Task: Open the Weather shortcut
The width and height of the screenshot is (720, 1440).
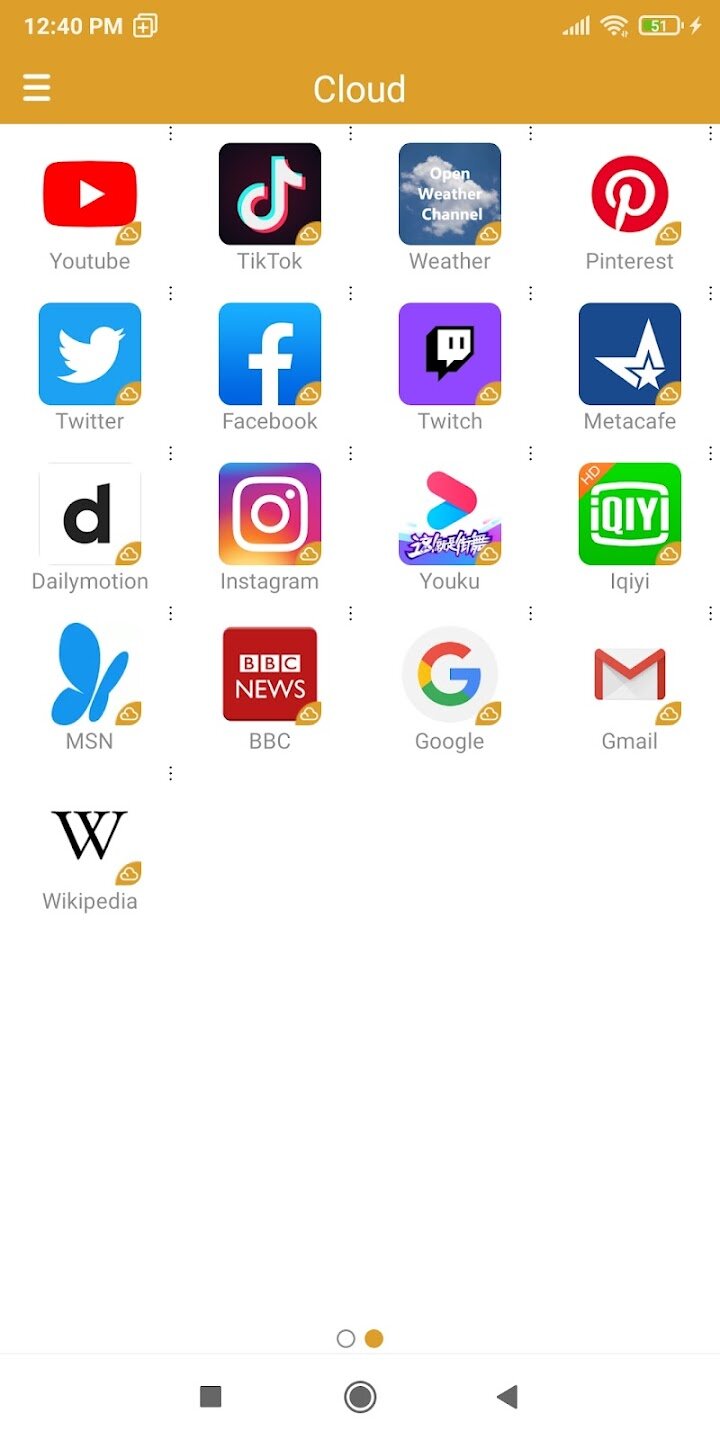Action: click(450, 194)
